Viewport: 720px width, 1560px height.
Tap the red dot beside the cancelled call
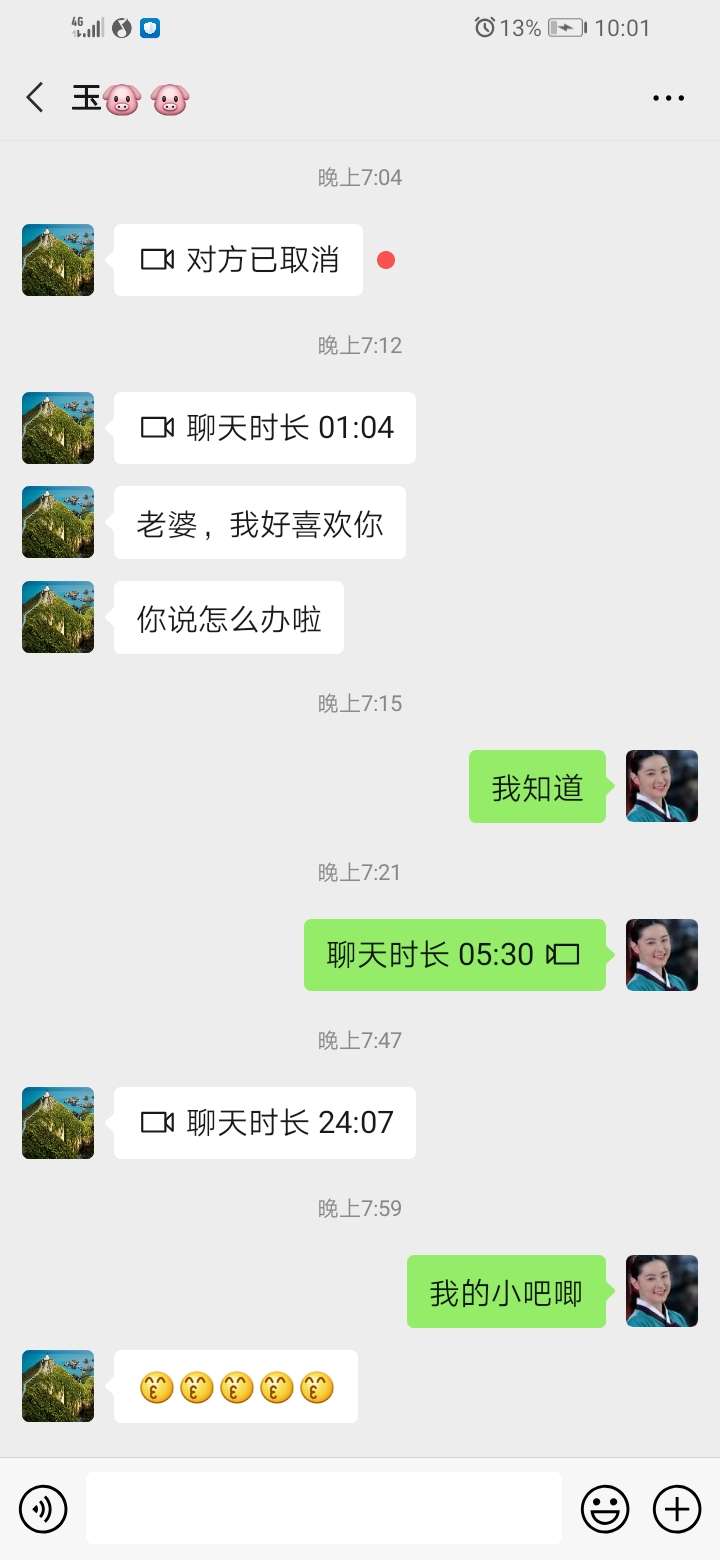[x=387, y=259]
